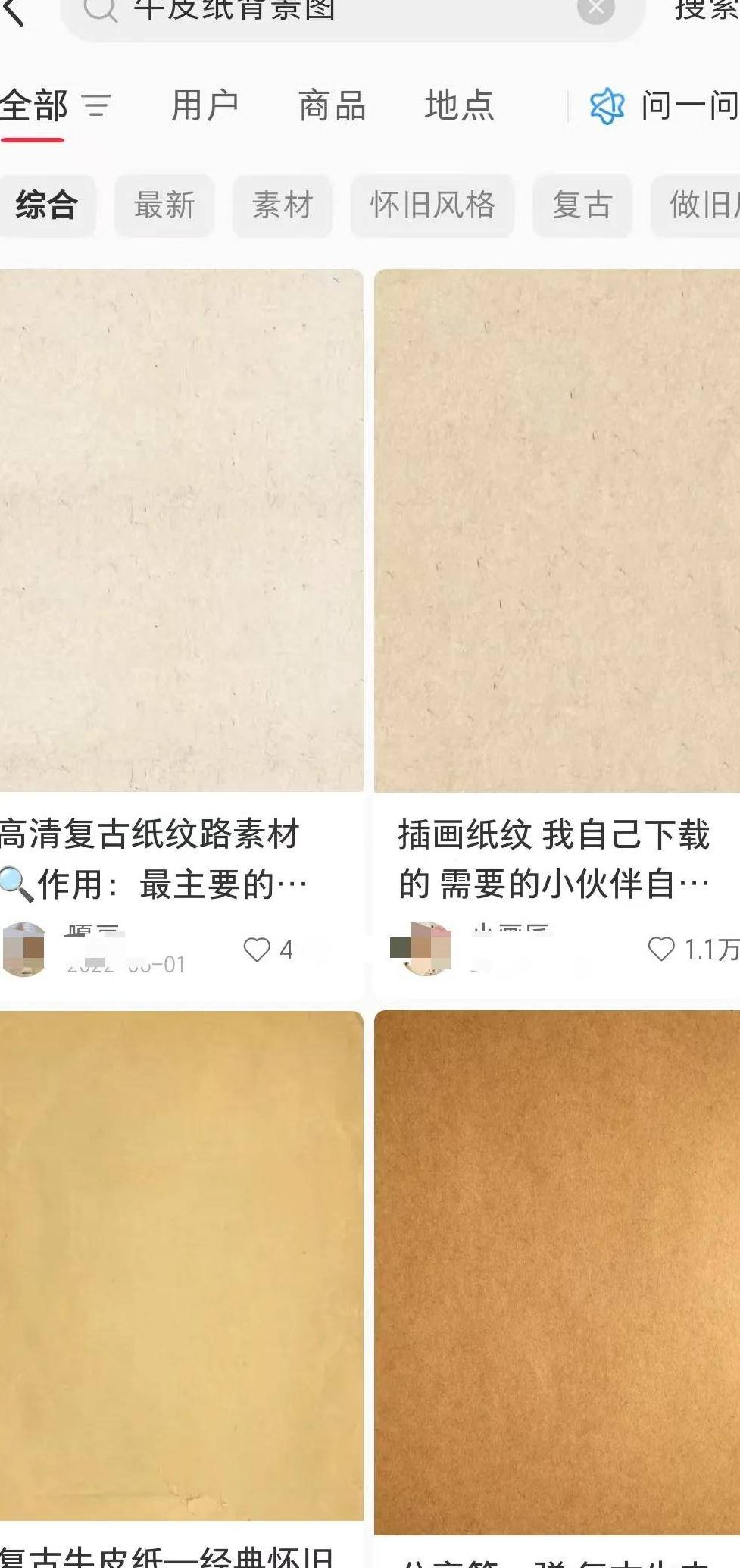
Task: Open the filter icon next to 全部
Action: 96,105
